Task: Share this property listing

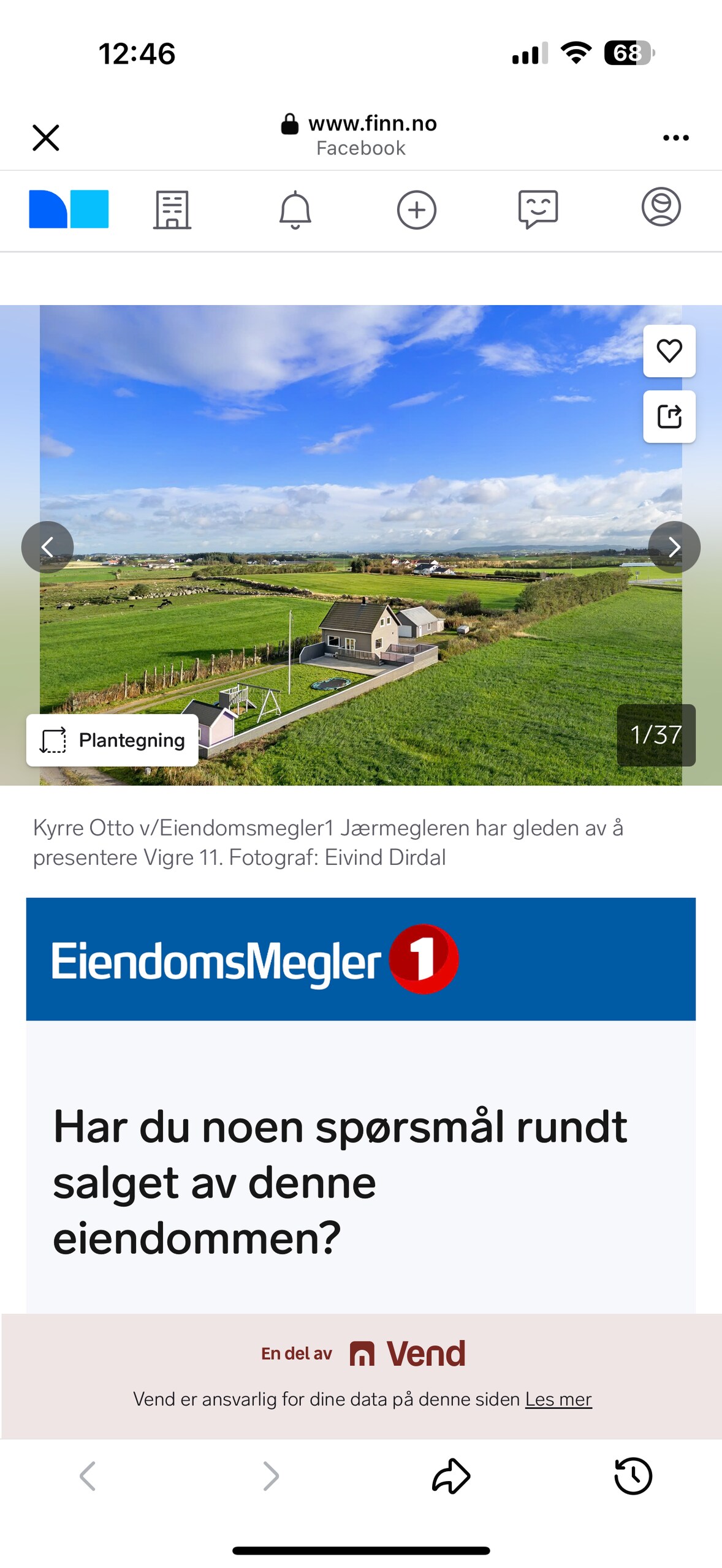Action: [x=669, y=417]
